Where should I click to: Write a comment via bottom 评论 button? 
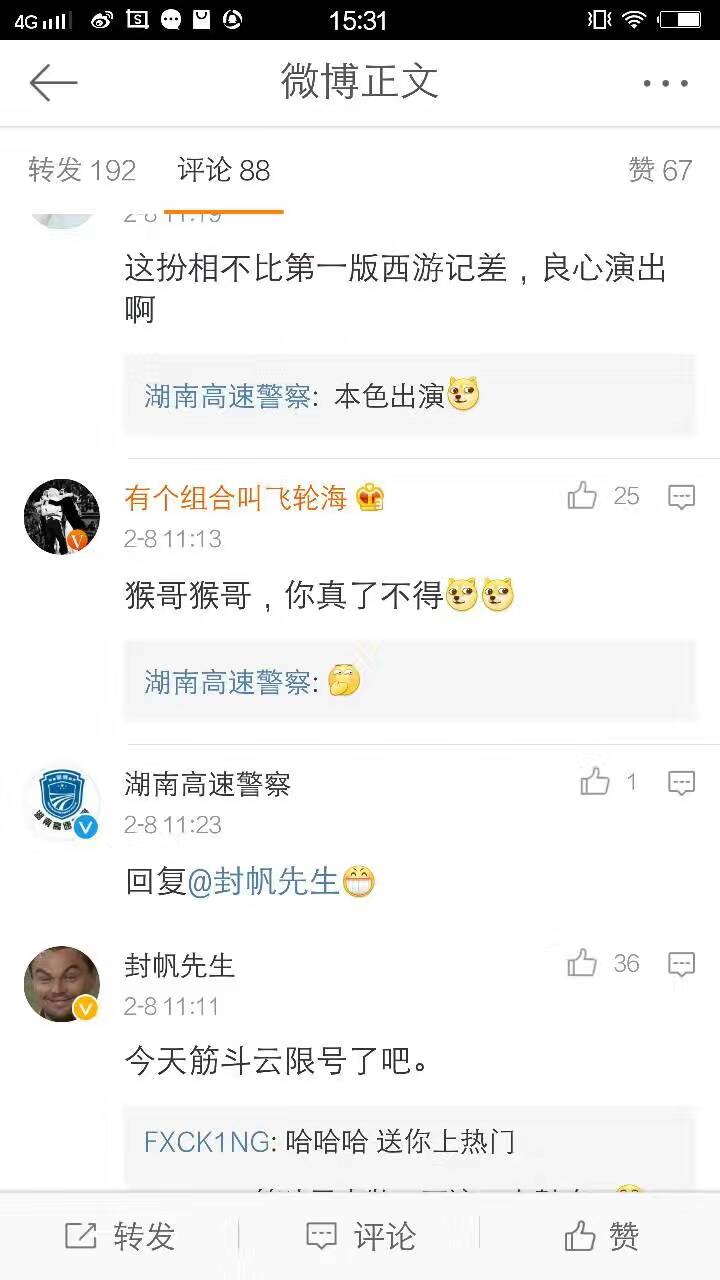[360, 1237]
